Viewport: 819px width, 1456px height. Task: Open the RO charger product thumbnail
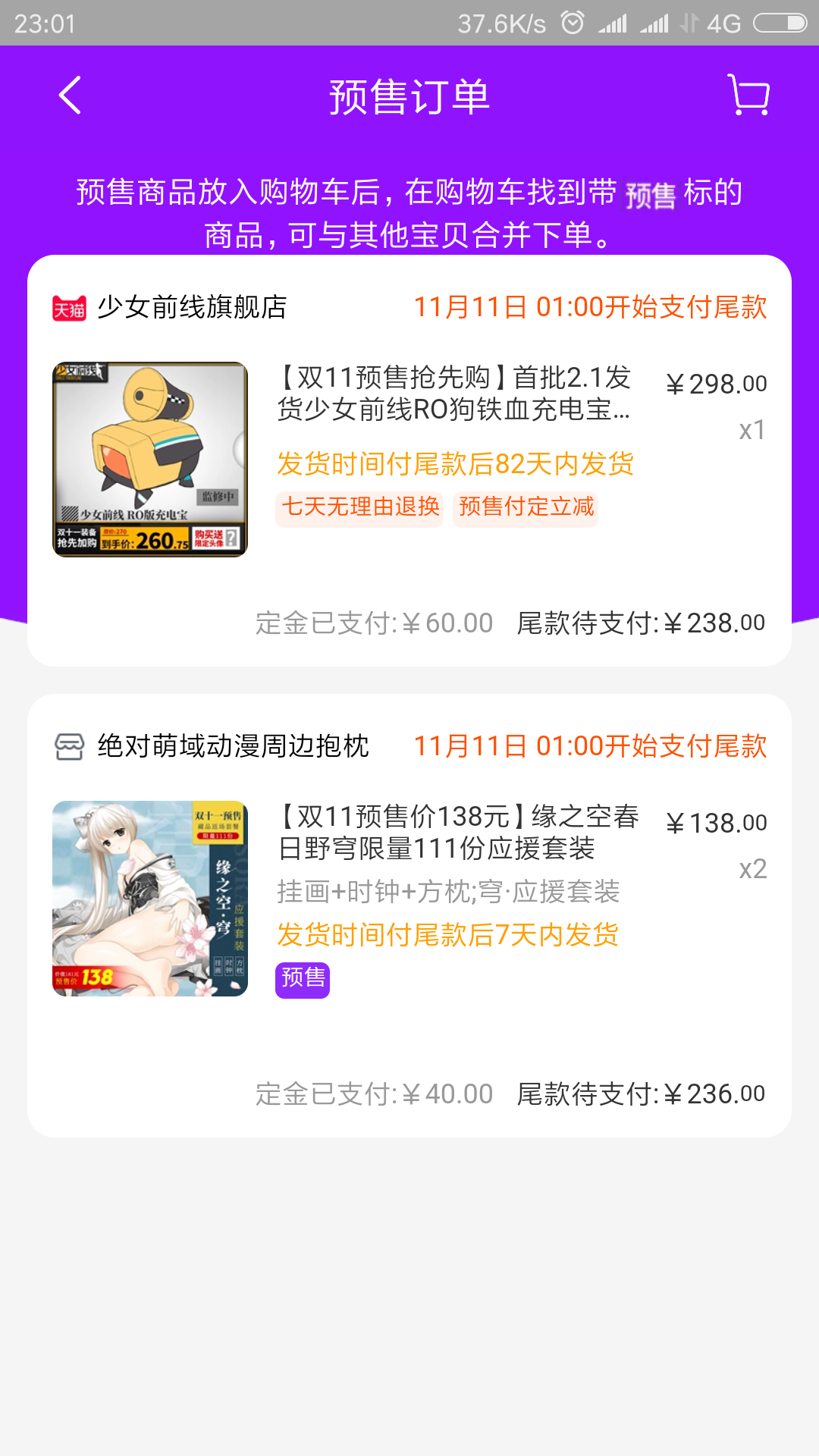pyautogui.click(x=149, y=459)
